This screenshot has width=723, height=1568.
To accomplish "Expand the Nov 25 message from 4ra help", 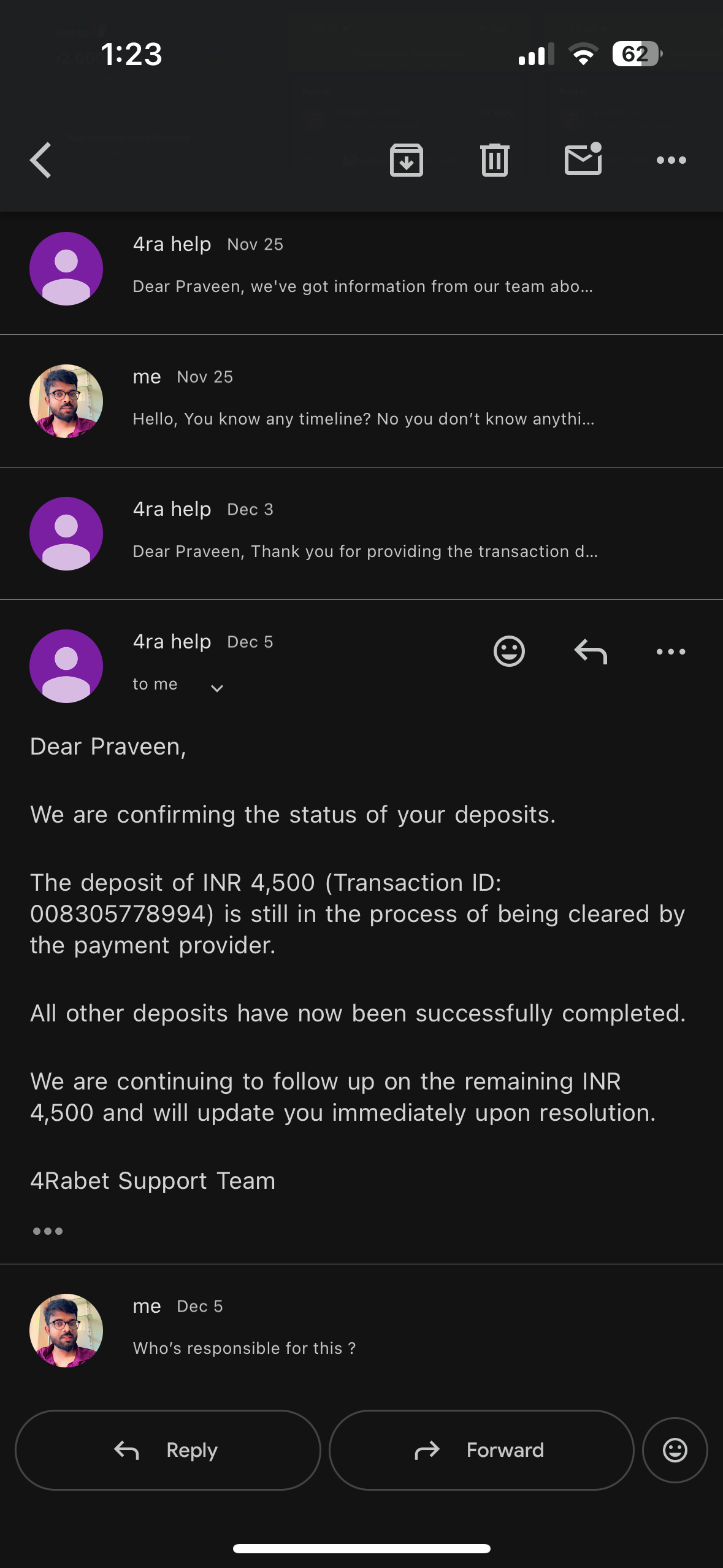I will (362, 269).
